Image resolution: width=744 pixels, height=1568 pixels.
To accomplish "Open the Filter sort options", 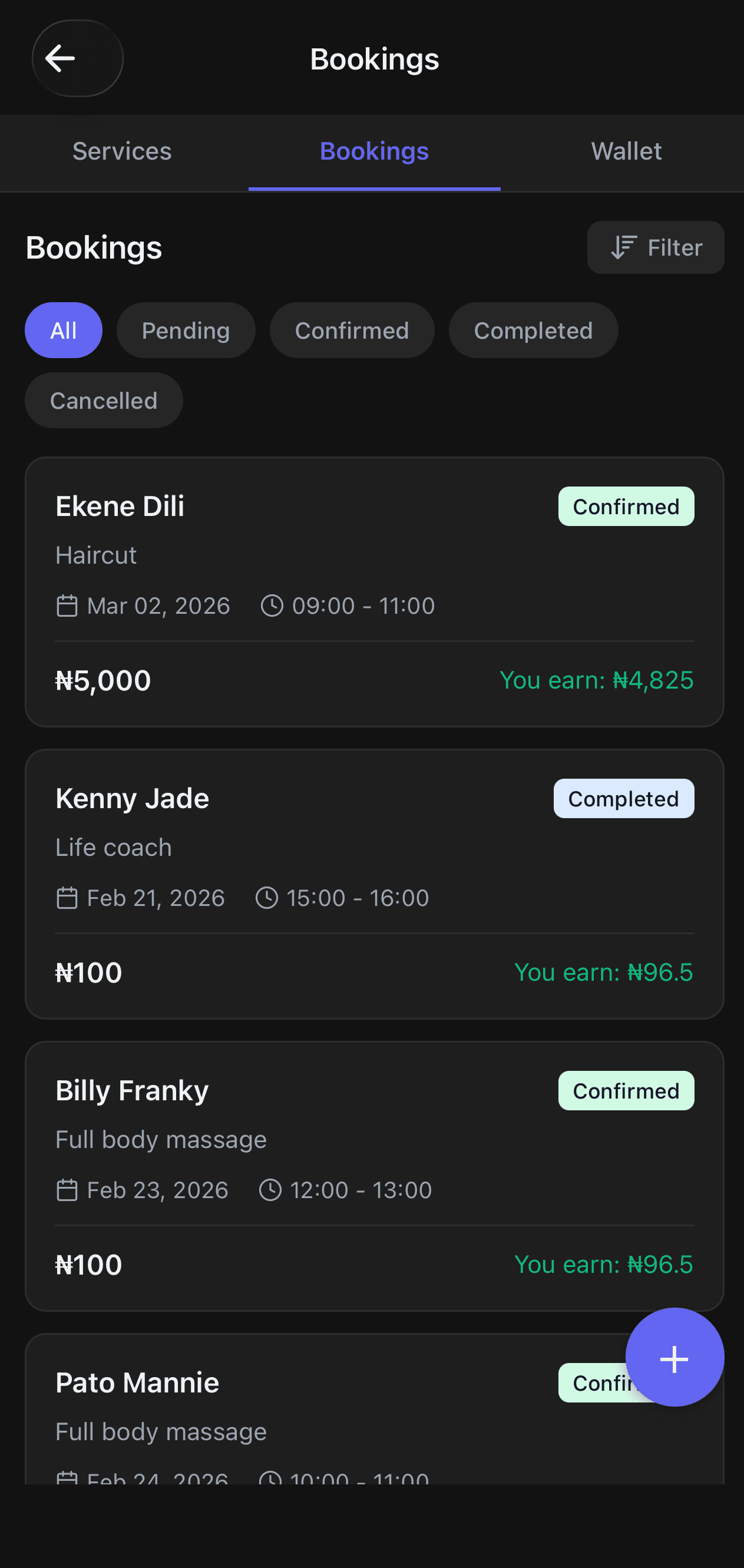I will pos(656,247).
